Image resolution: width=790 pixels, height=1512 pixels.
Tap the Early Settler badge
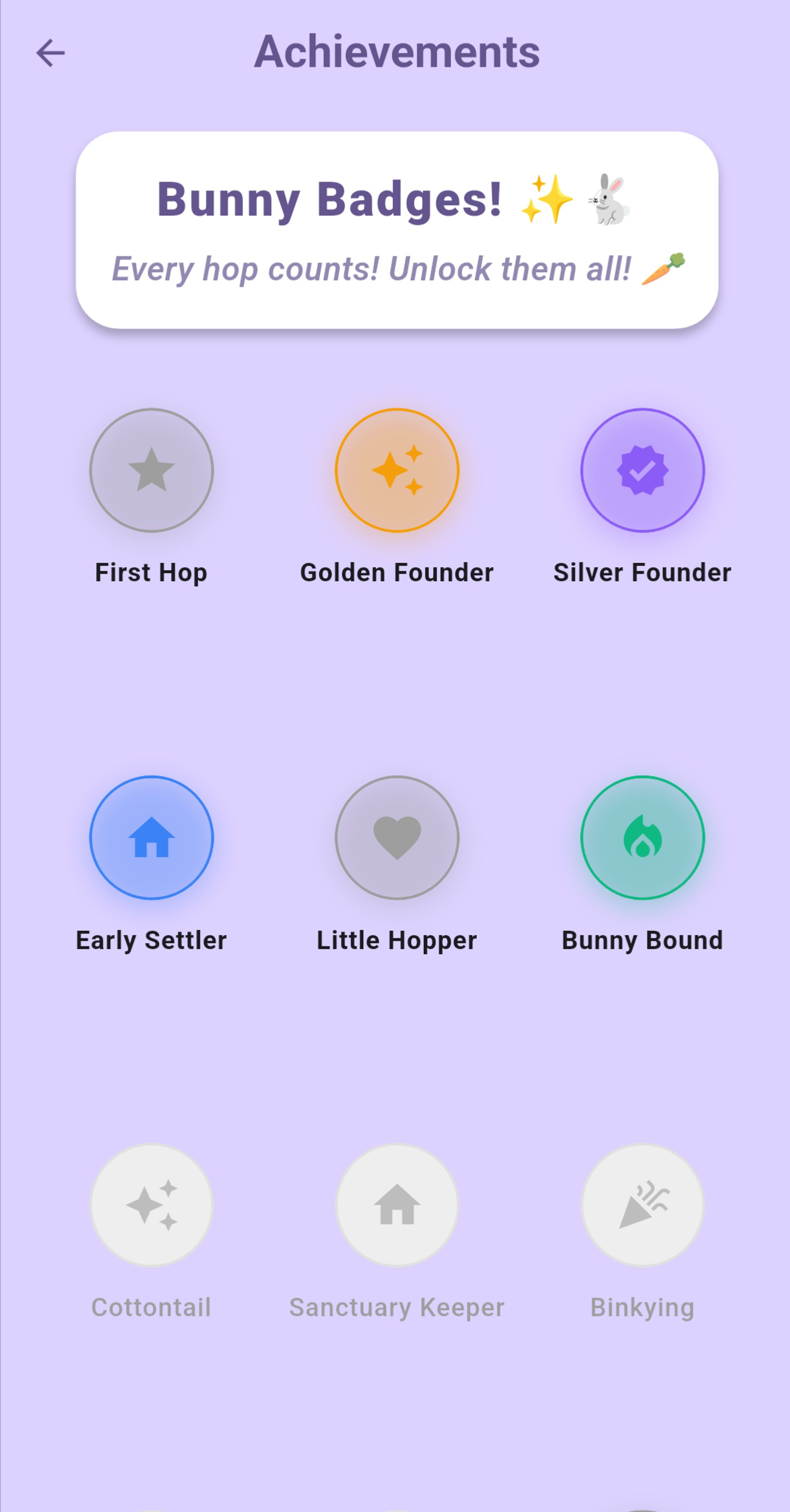point(151,838)
